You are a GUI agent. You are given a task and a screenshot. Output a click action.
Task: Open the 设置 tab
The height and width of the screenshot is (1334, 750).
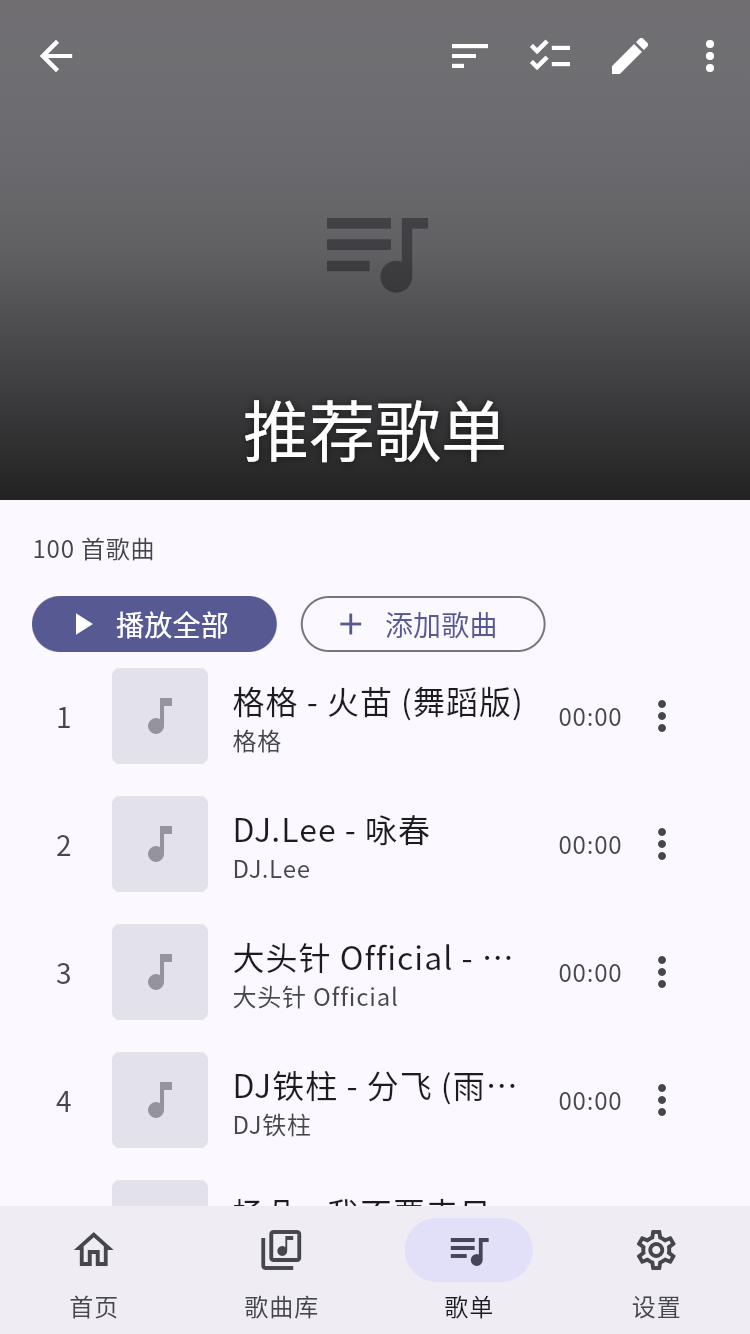tap(656, 1270)
